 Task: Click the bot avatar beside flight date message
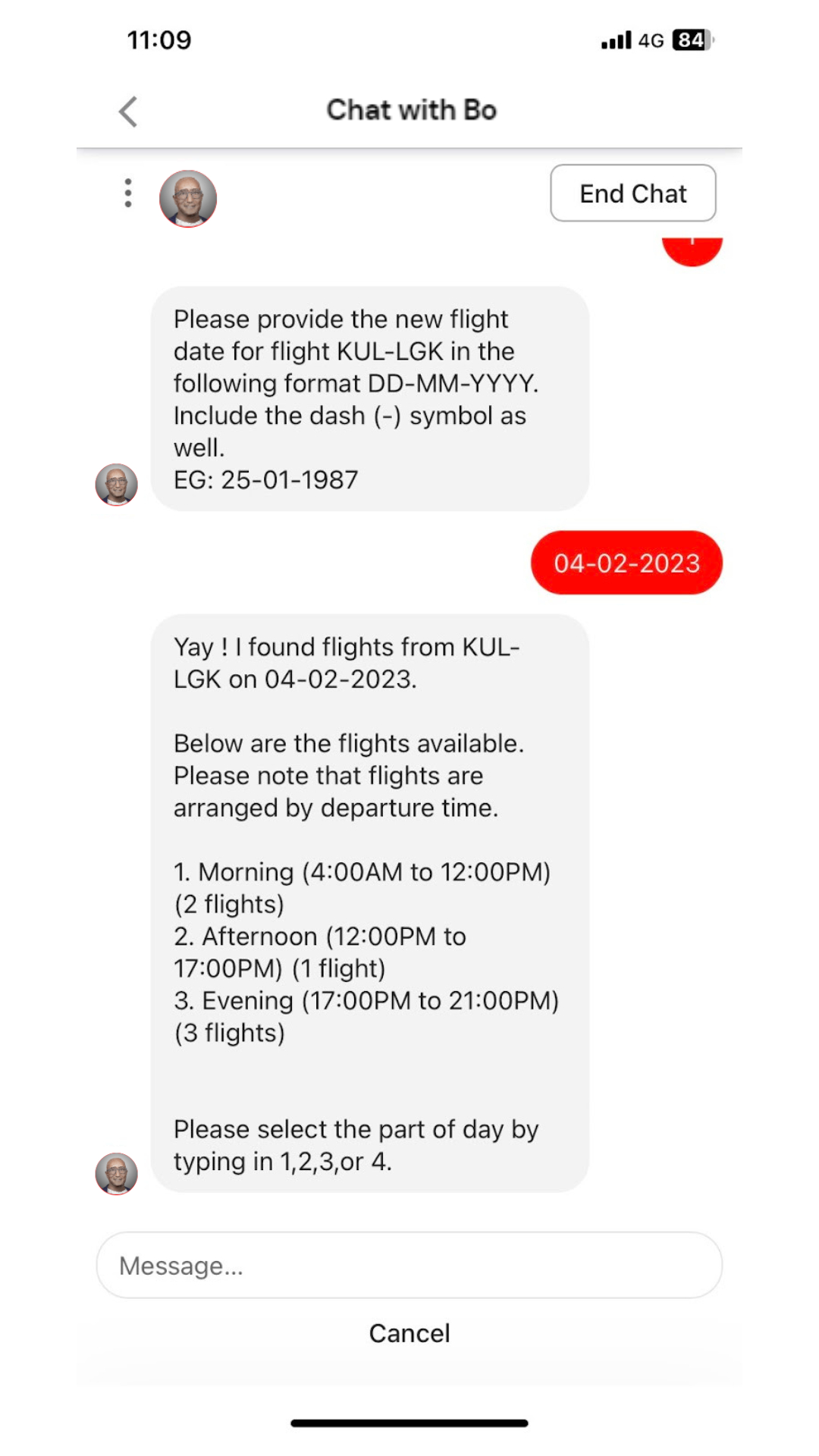coord(115,484)
